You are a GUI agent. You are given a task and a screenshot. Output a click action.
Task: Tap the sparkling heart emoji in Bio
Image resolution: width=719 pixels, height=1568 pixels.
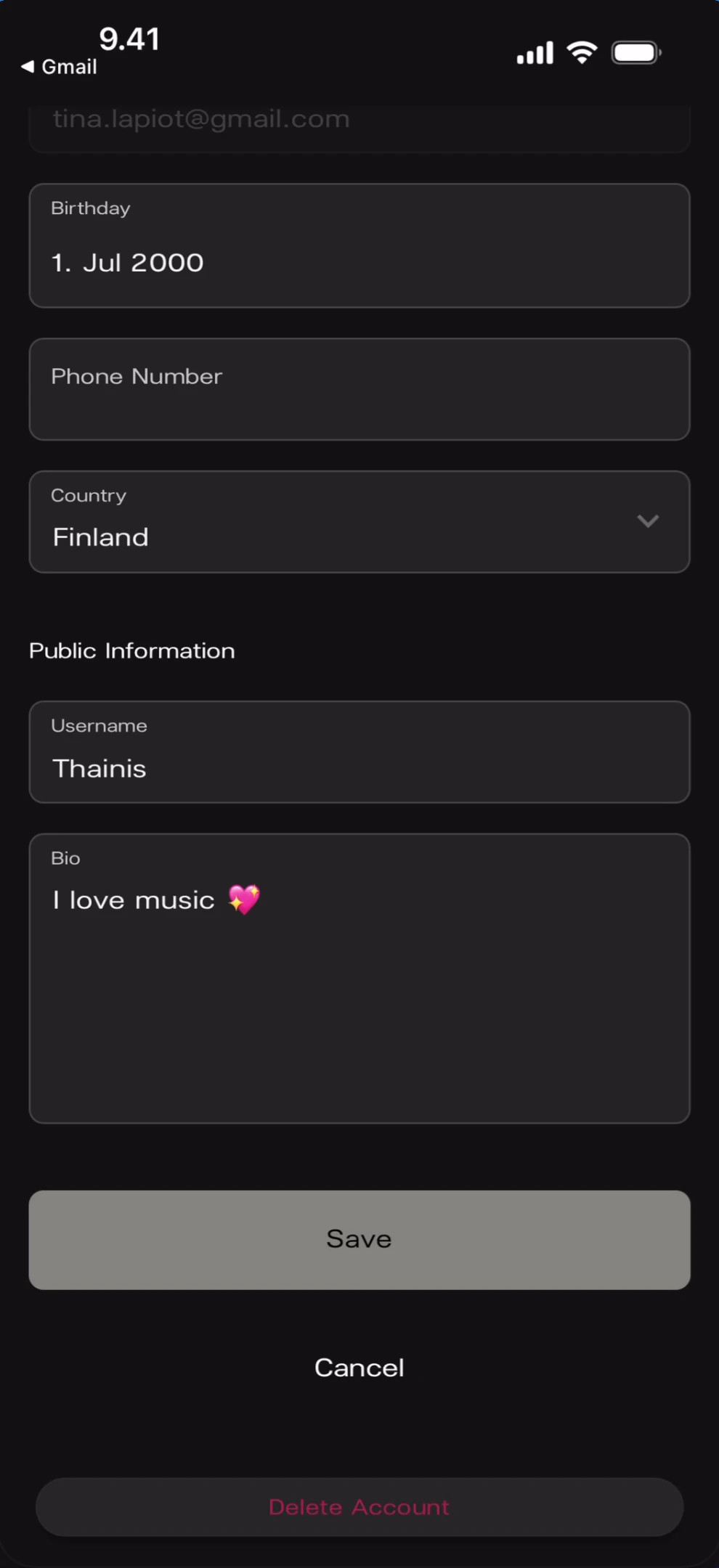[244, 900]
